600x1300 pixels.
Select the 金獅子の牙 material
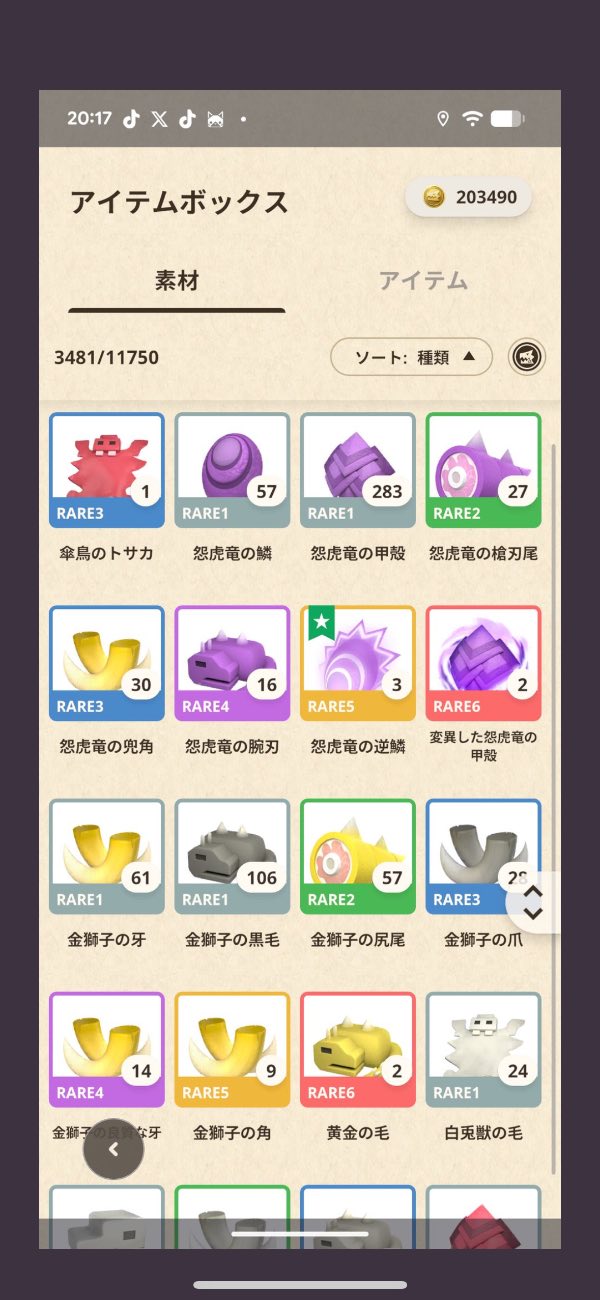[x=106, y=856]
